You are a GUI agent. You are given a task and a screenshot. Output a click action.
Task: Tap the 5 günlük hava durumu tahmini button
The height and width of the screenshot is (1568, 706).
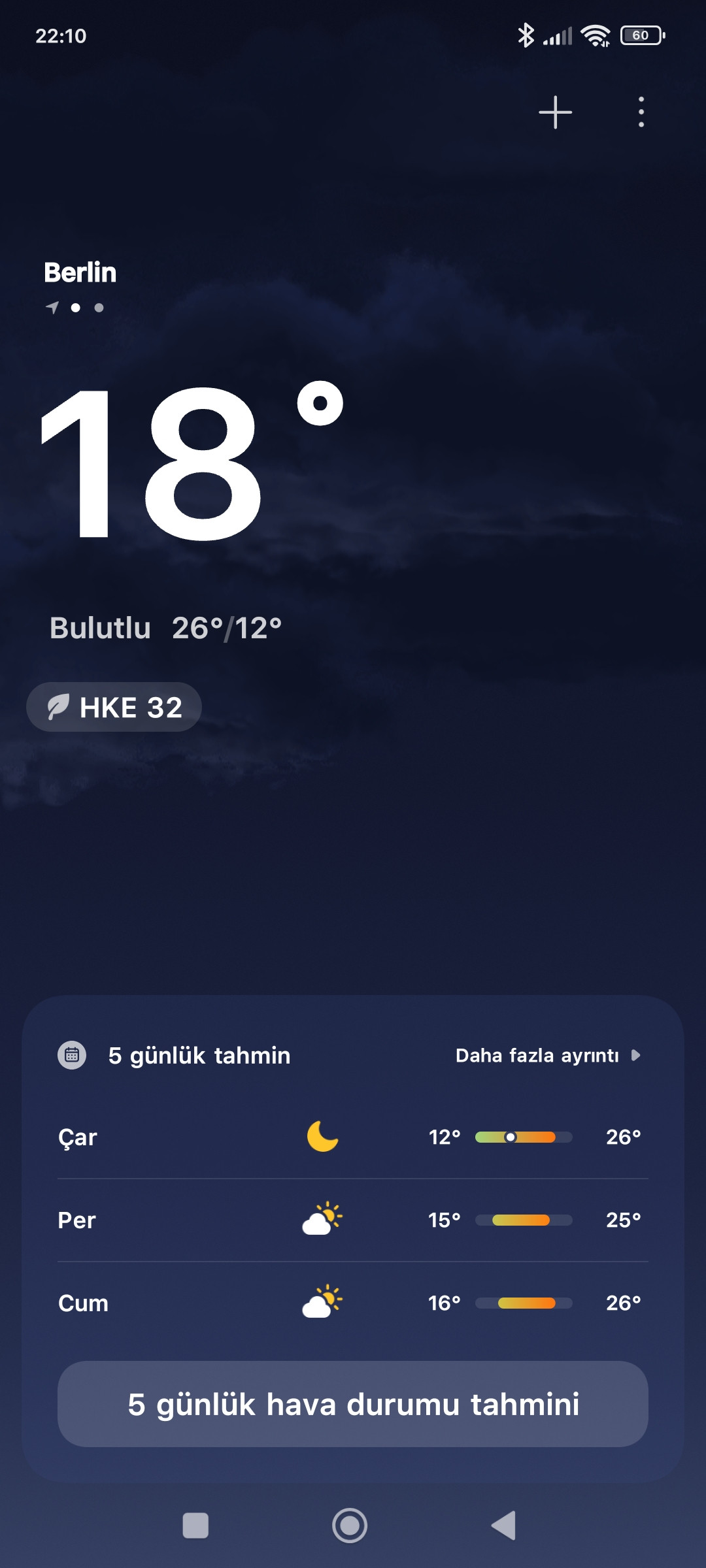point(353,1404)
